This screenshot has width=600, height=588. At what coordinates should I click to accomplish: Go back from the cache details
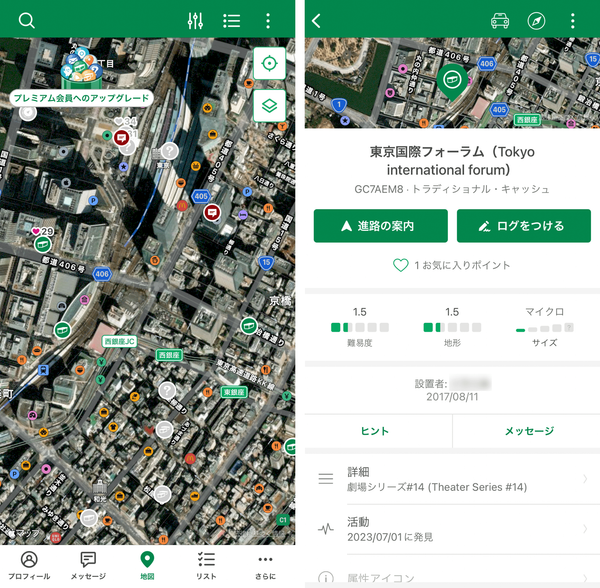pos(316,21)
